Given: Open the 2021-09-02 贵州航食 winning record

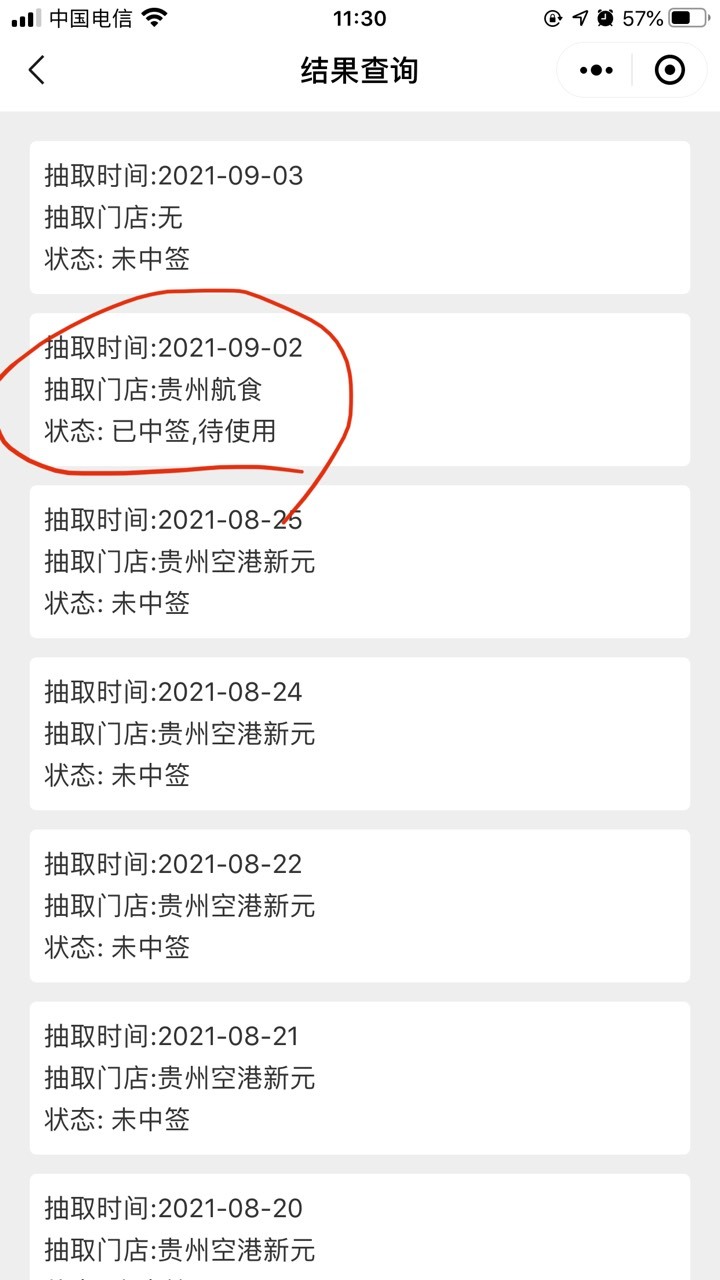Looking at the screenshot, I should pyautogui.click(x=360, y=390).
